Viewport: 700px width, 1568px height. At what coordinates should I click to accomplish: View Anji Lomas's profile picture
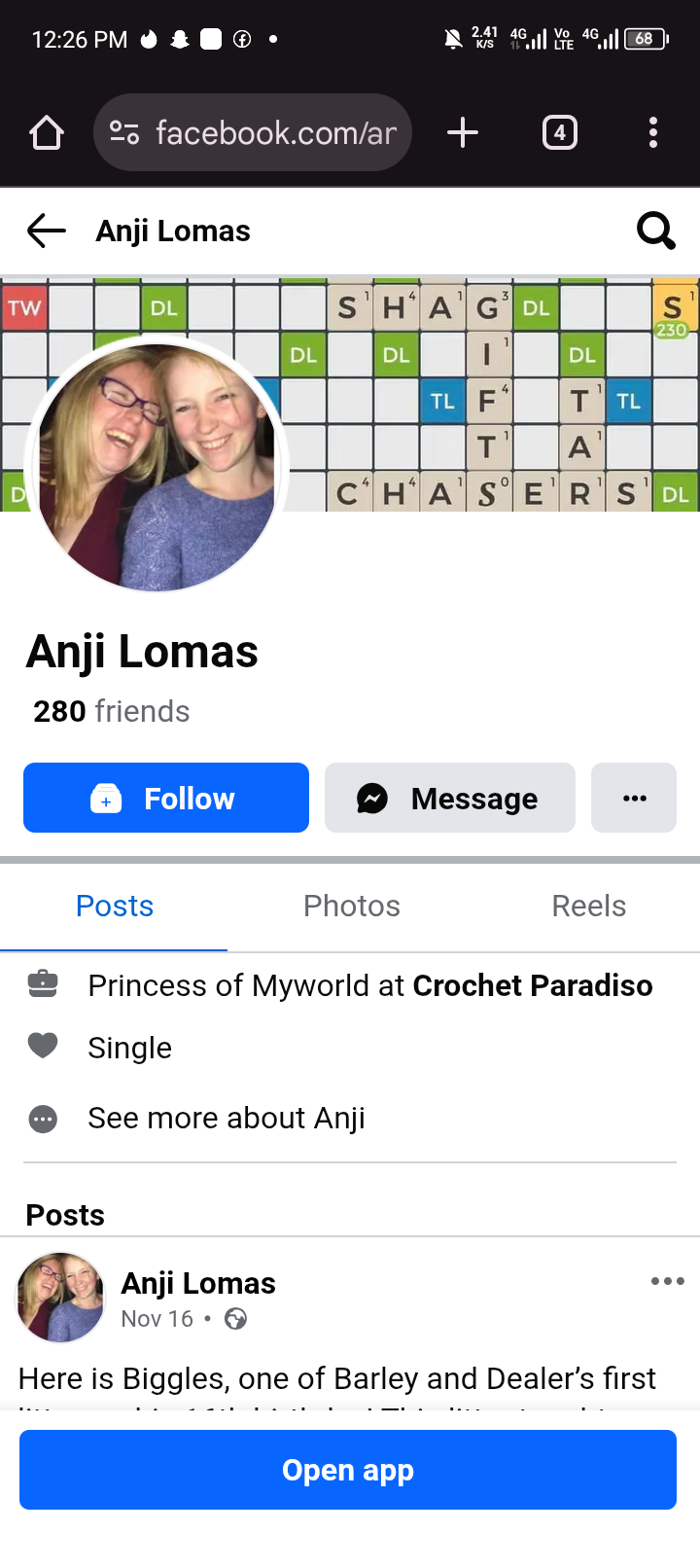tap(157, 465)
